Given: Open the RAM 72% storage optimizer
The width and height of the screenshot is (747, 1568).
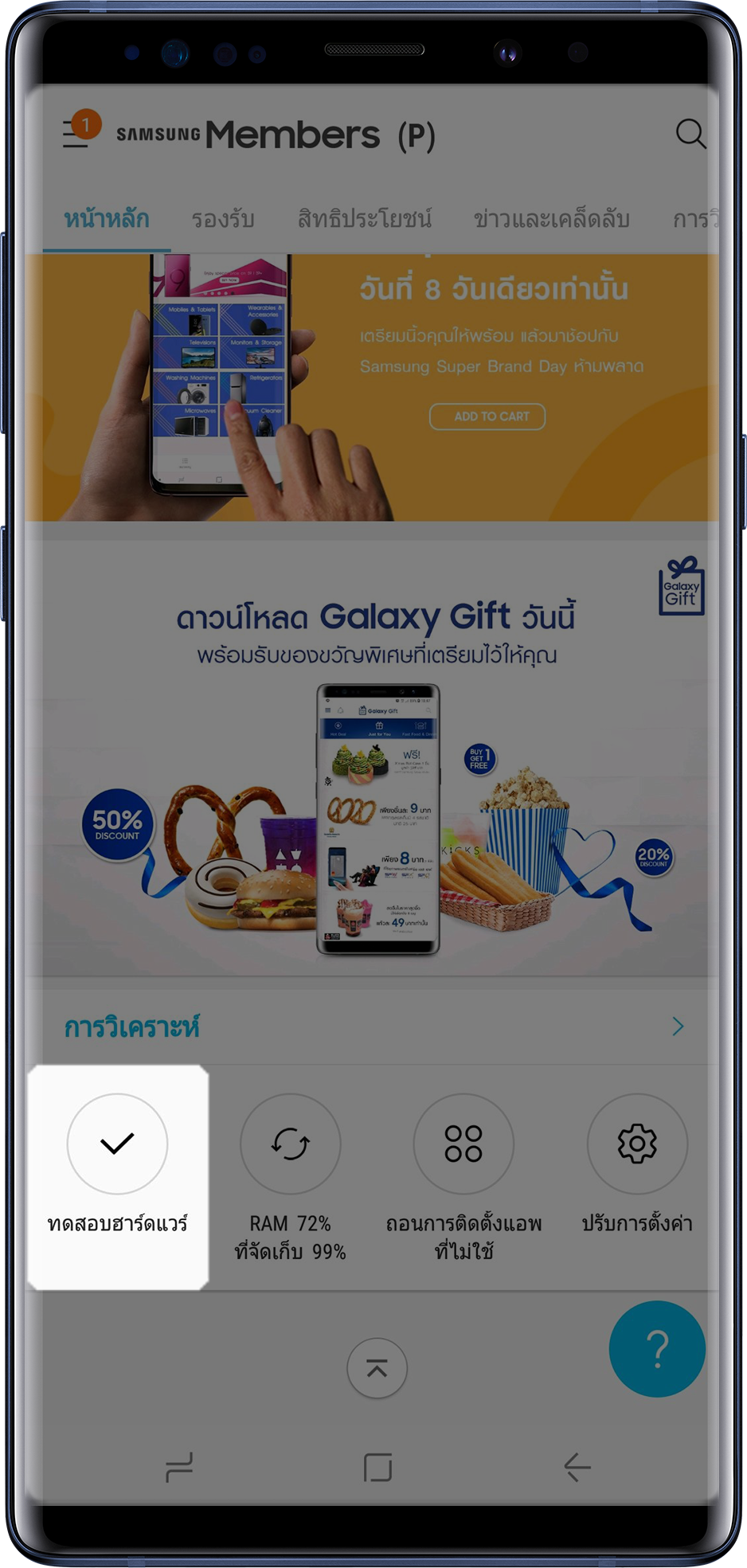Looking at the screenshot, I should (x=290, y=1177).
